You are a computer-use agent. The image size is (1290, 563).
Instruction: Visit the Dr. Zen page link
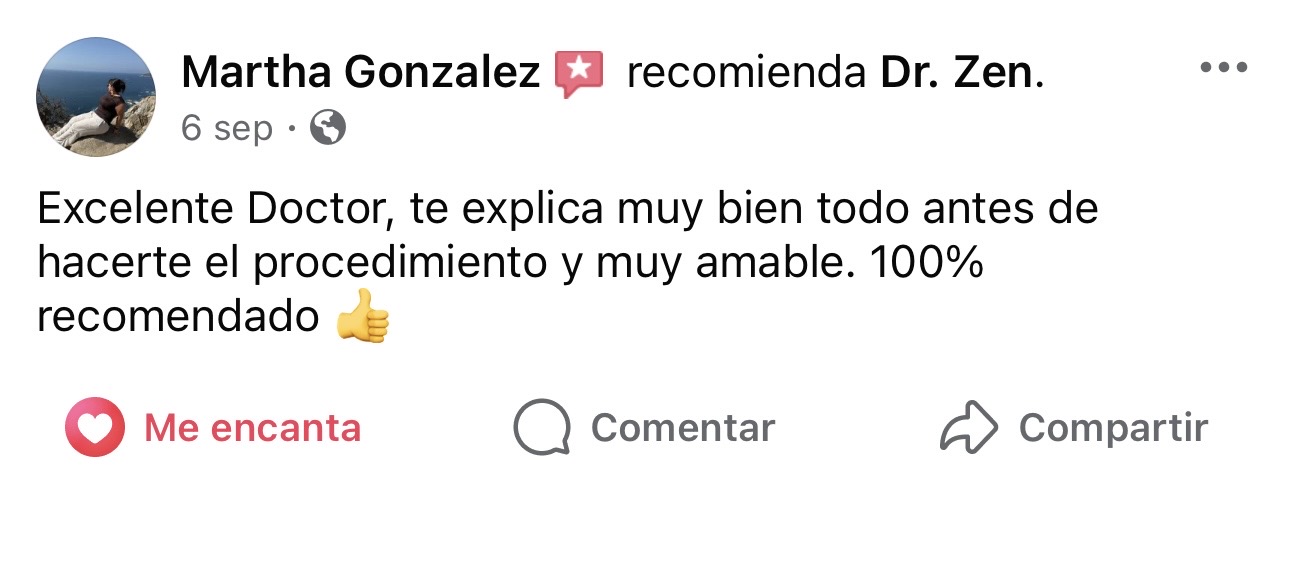pos(959,73)
